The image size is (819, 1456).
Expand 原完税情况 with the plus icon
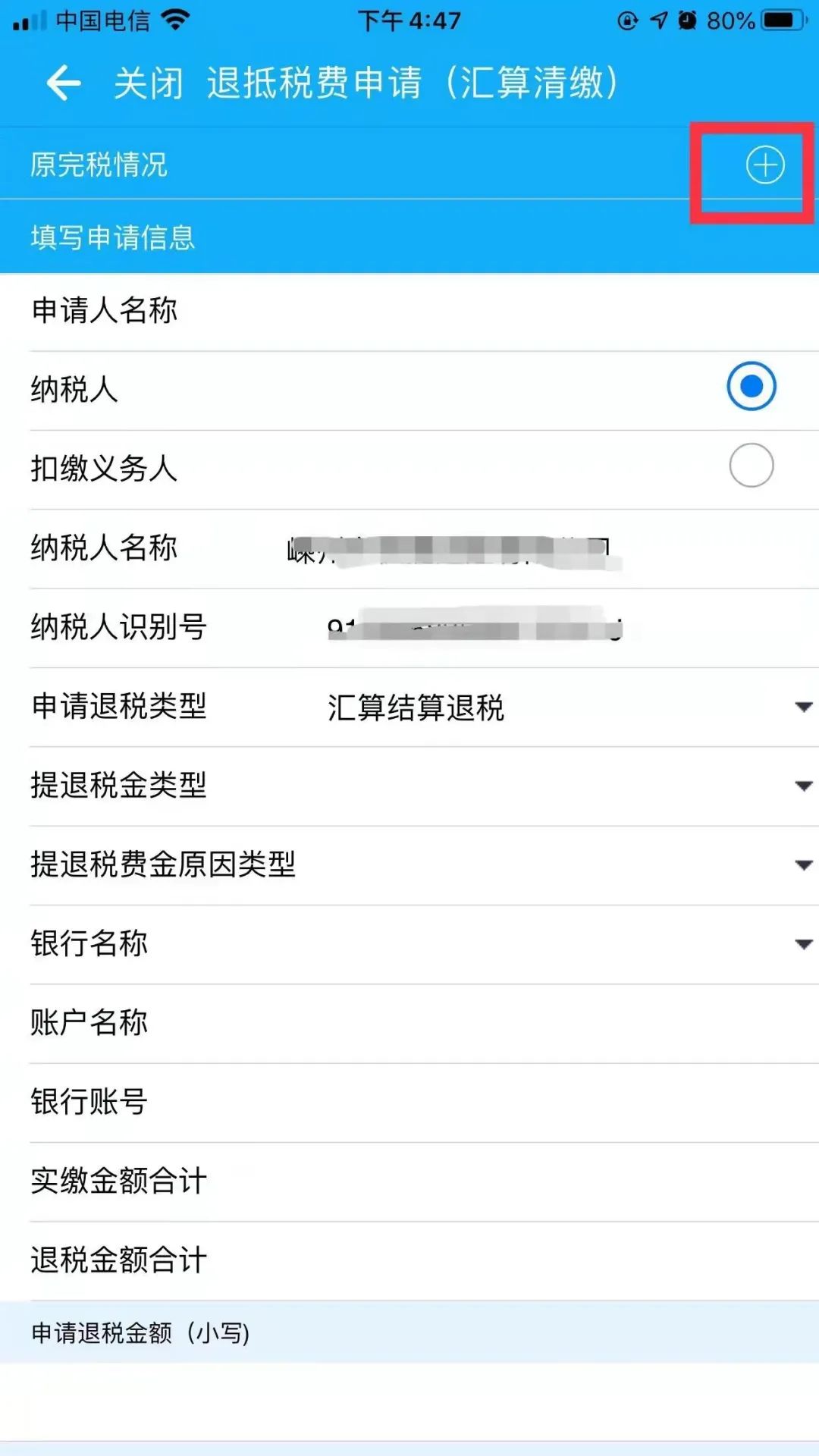764,165
